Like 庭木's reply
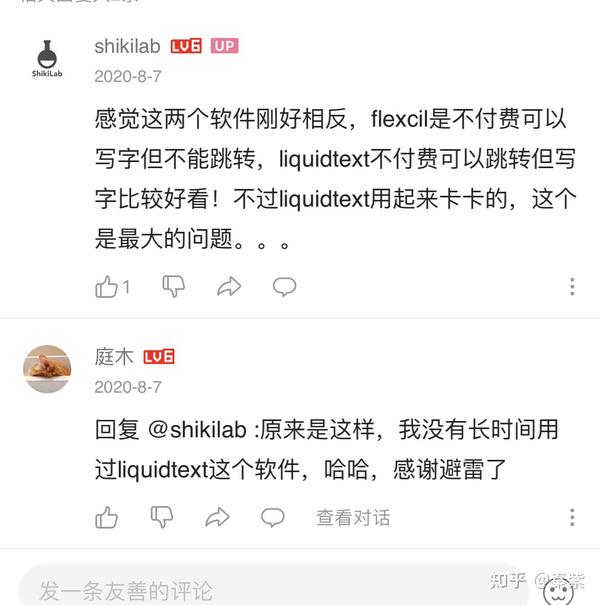This screenshot has width=600, height=605. click(x=107, y=517)
